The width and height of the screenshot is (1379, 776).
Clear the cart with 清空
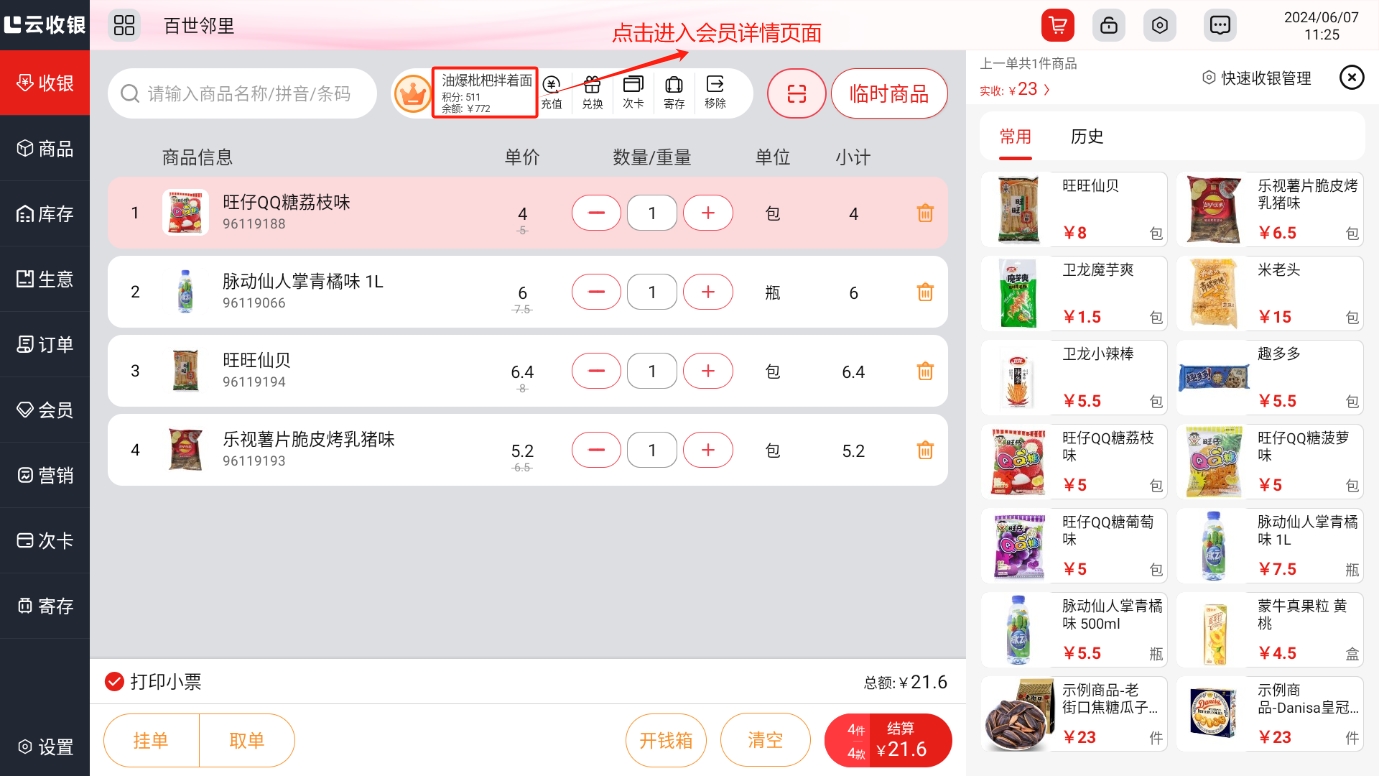point(765,741)
